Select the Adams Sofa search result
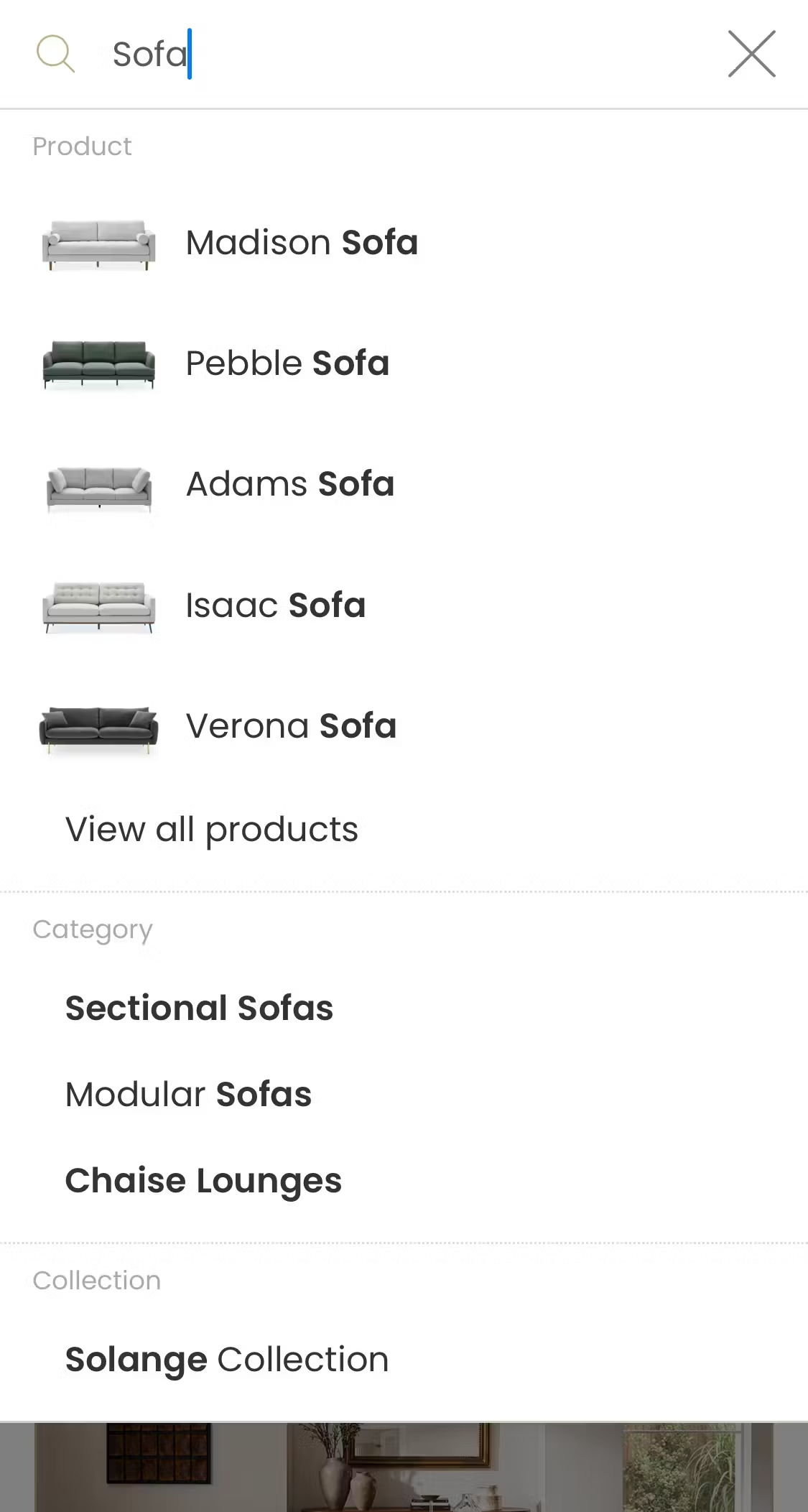This screenshot has width=808, height=1512. point(289,485)
